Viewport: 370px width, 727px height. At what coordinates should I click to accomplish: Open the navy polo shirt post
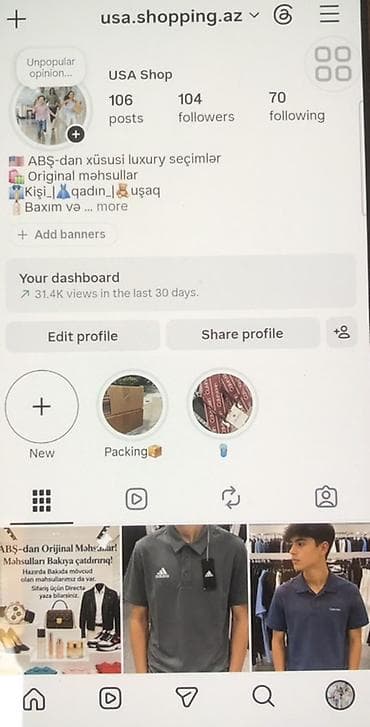click(310, 598)
